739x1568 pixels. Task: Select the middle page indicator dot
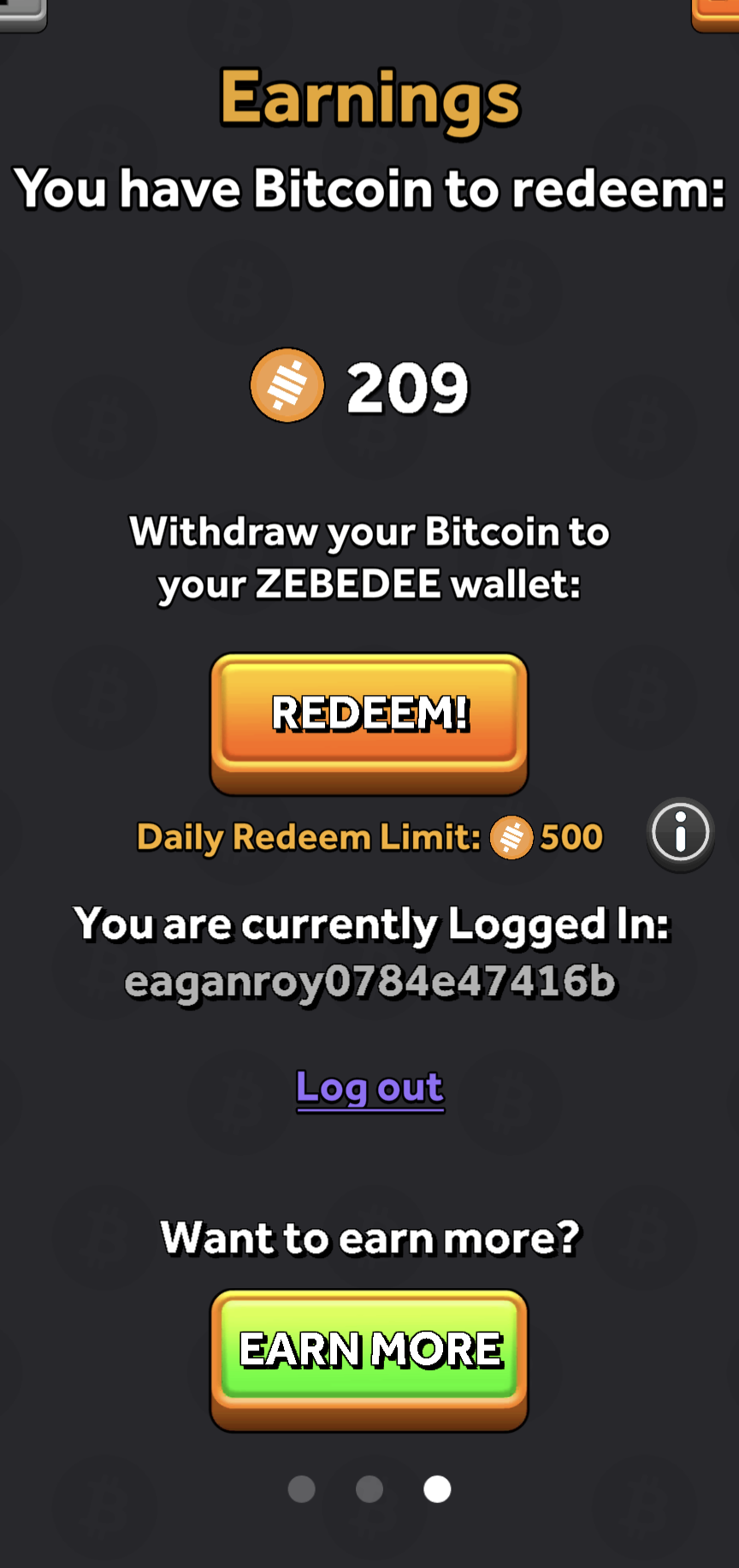(369, 1489)
